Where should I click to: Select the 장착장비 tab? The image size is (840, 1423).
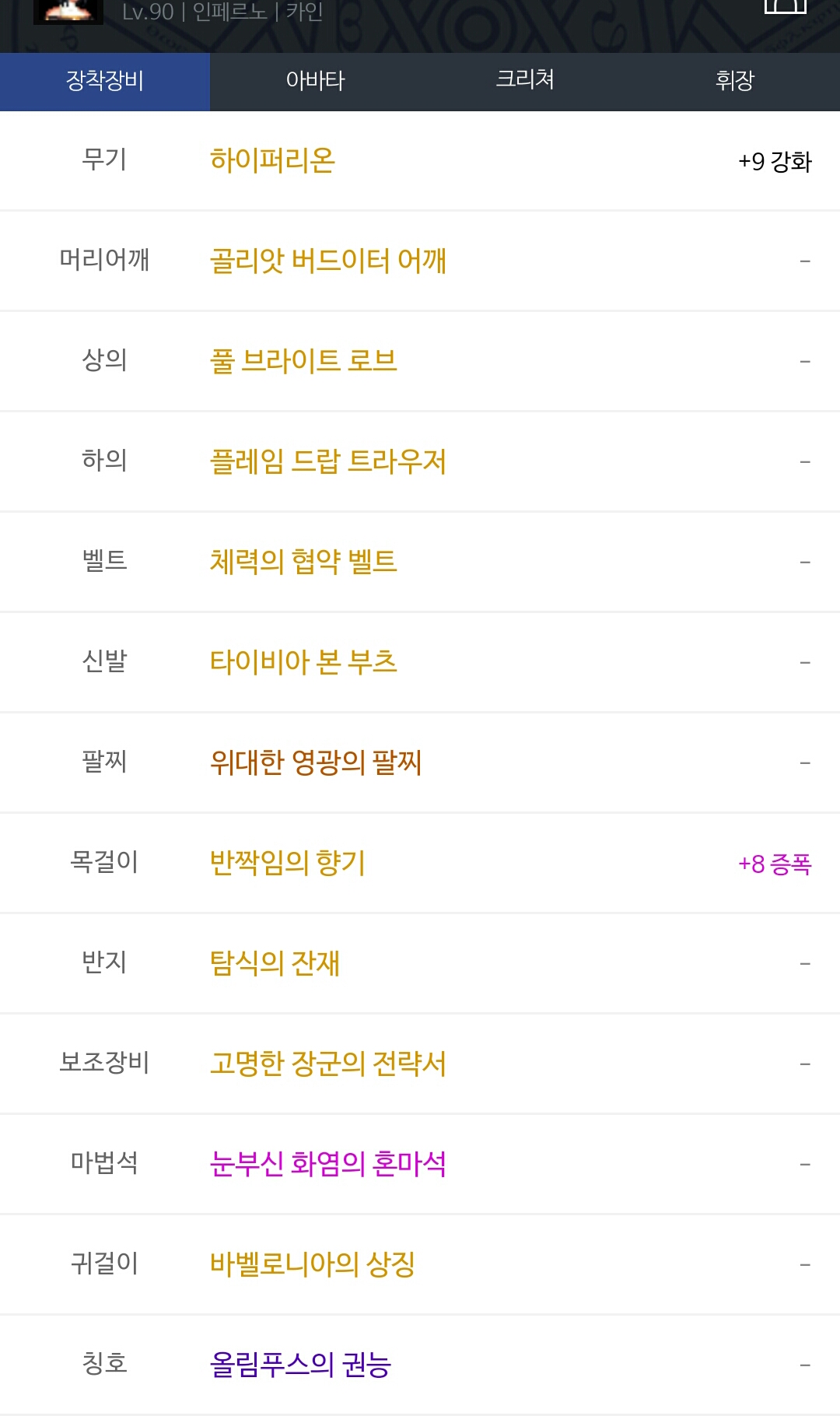coord(105,81)
